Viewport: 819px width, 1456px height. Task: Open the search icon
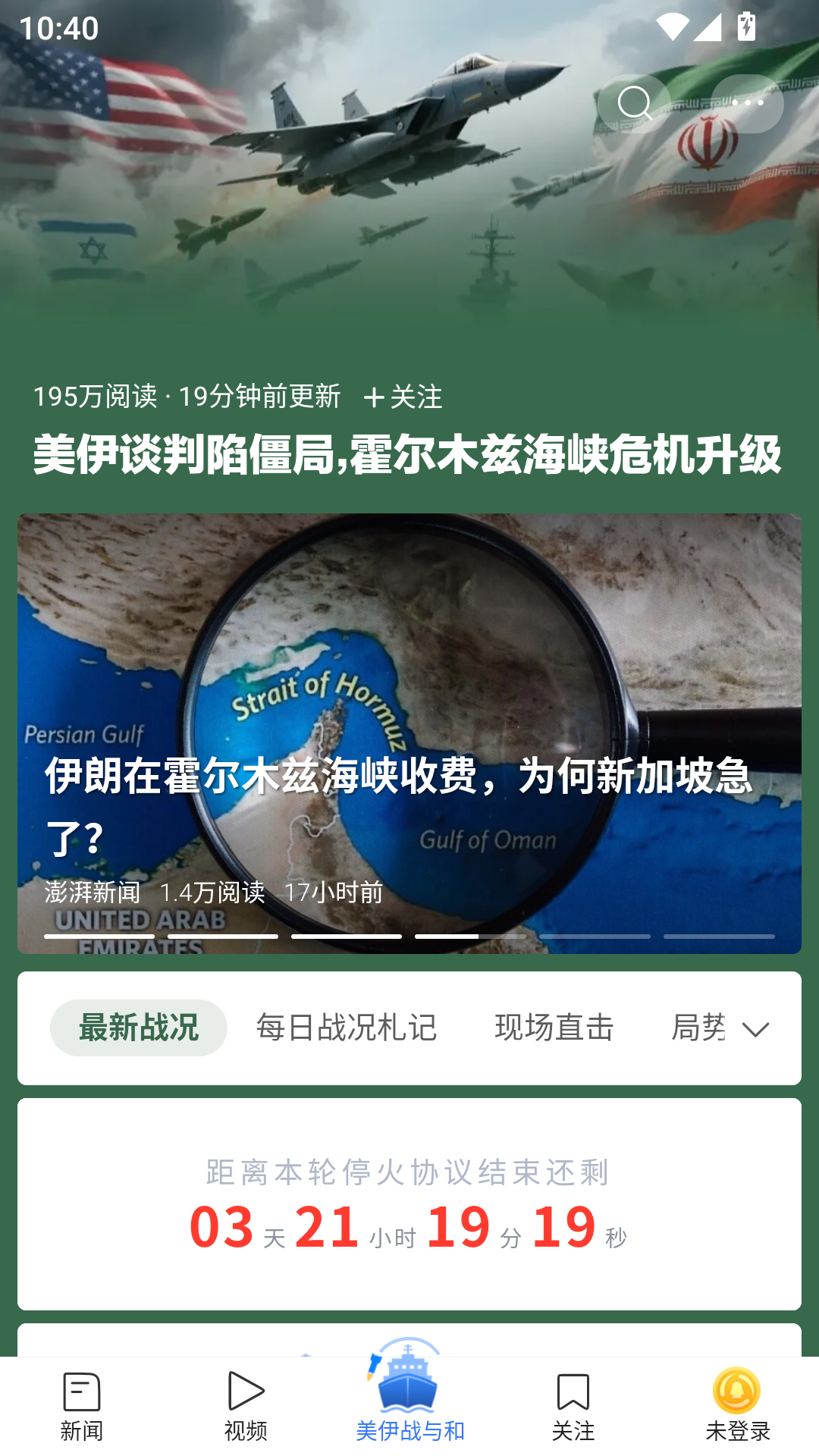tap(634, 103)
